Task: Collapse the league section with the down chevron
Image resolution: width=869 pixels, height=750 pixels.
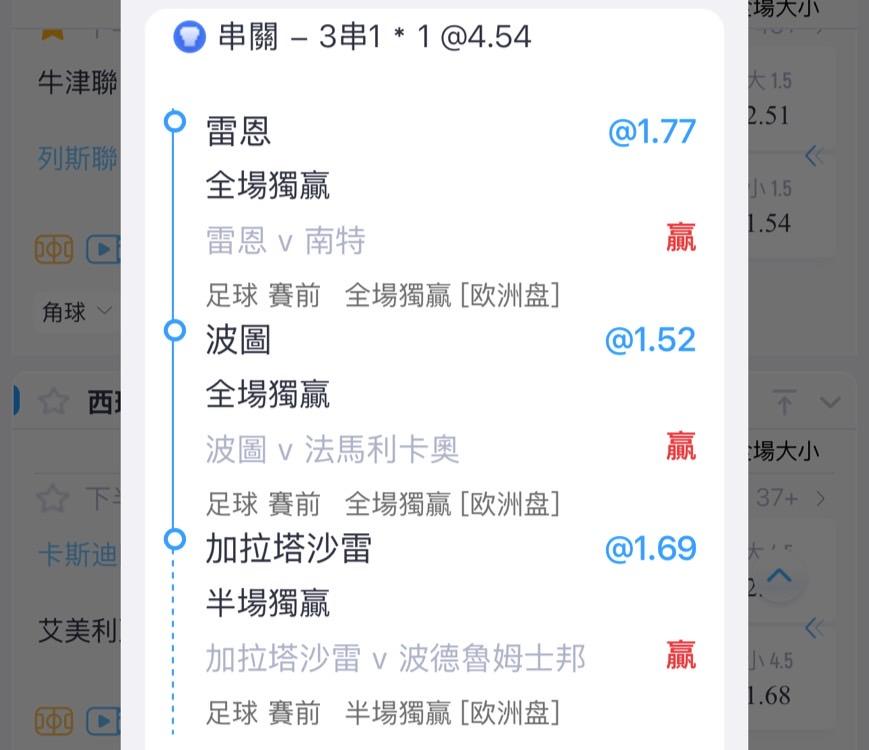Action: 829,402
